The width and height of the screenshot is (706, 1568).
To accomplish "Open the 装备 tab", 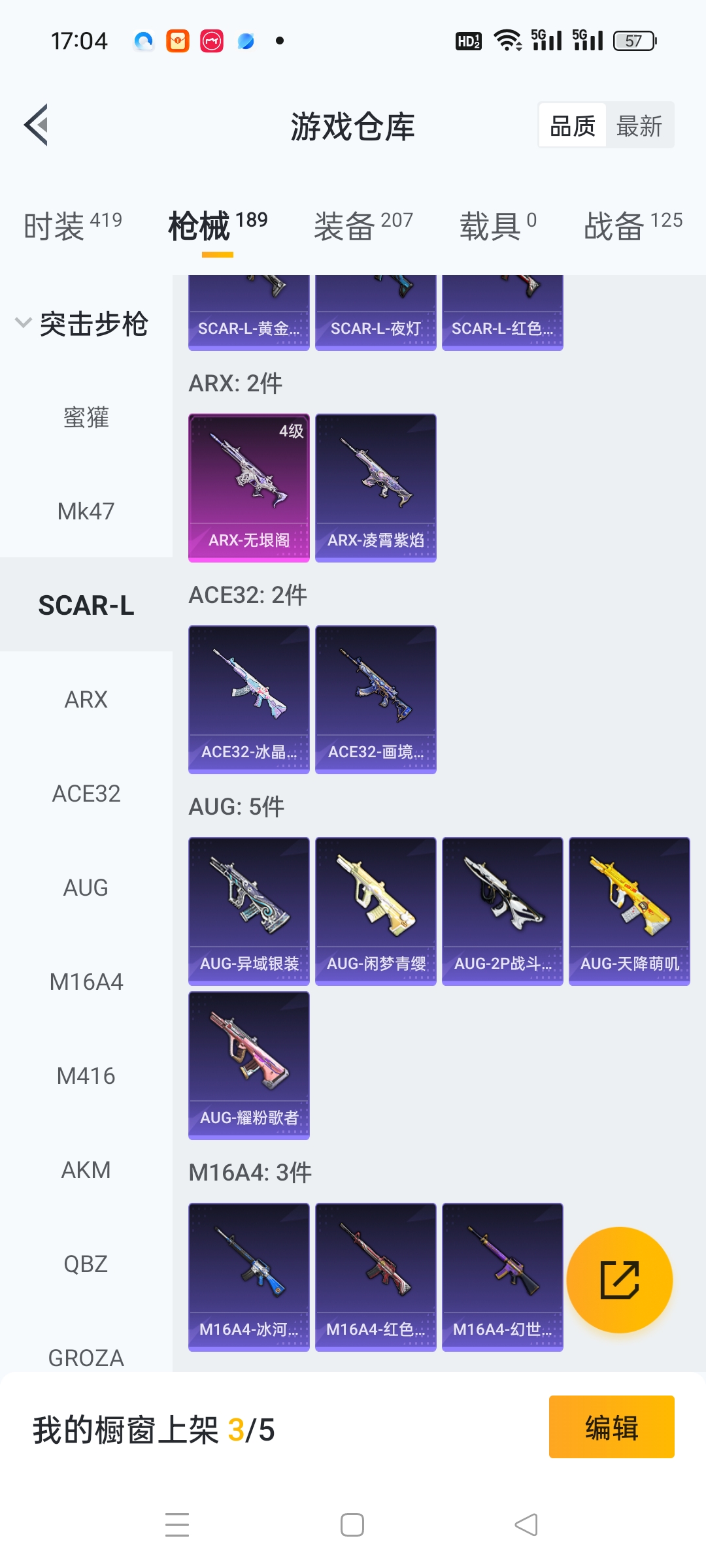I will 363,226.
